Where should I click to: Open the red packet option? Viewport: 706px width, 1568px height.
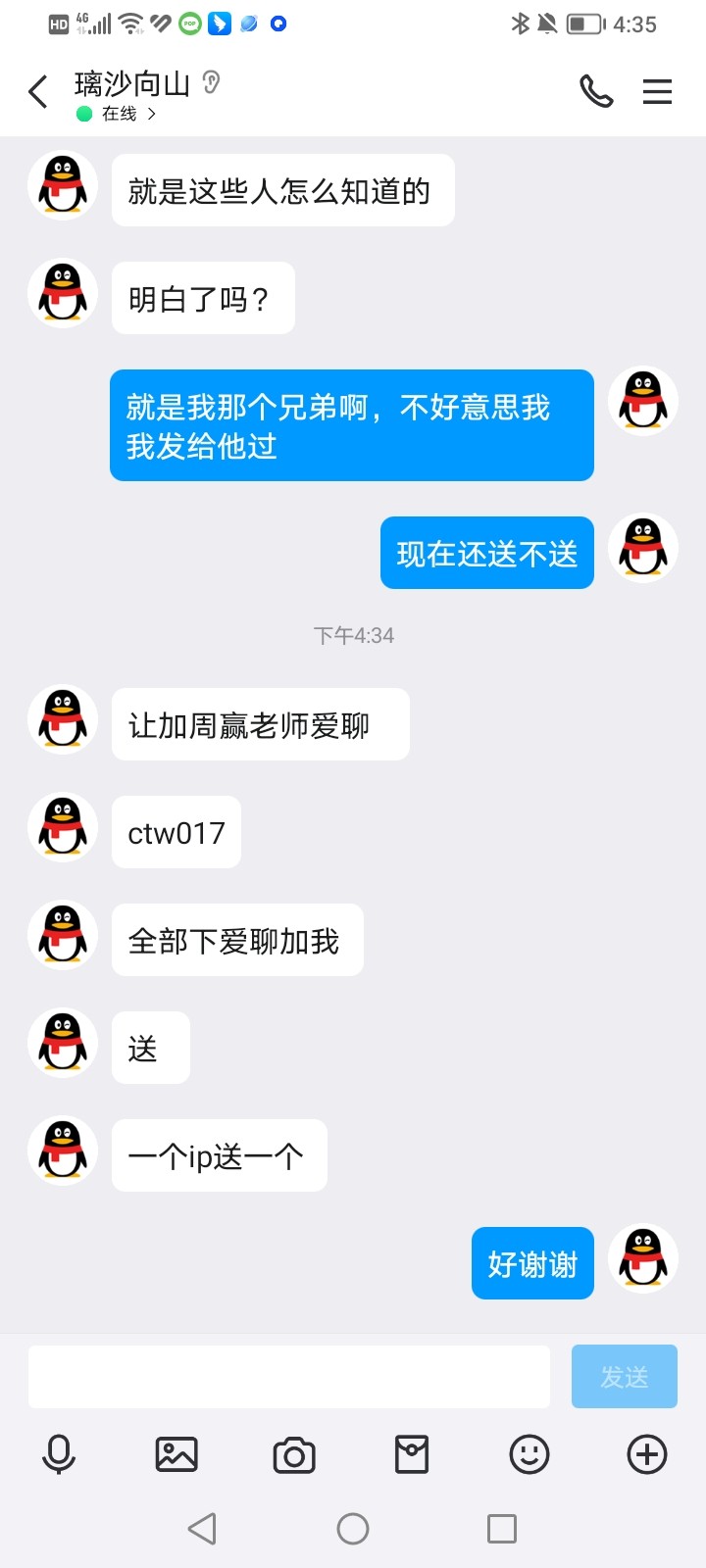pos(412,1454)
